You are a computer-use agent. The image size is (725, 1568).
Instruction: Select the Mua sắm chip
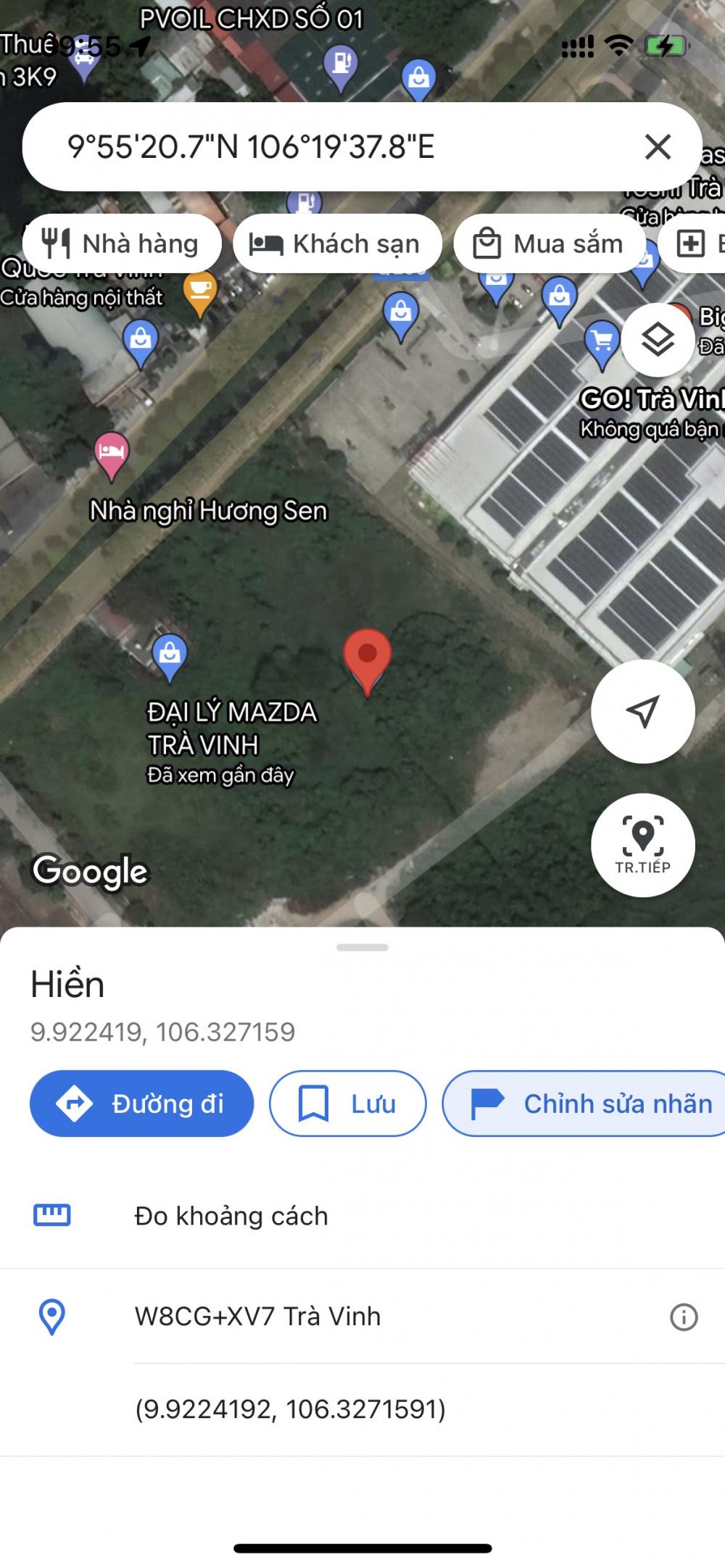pos(550,244)
